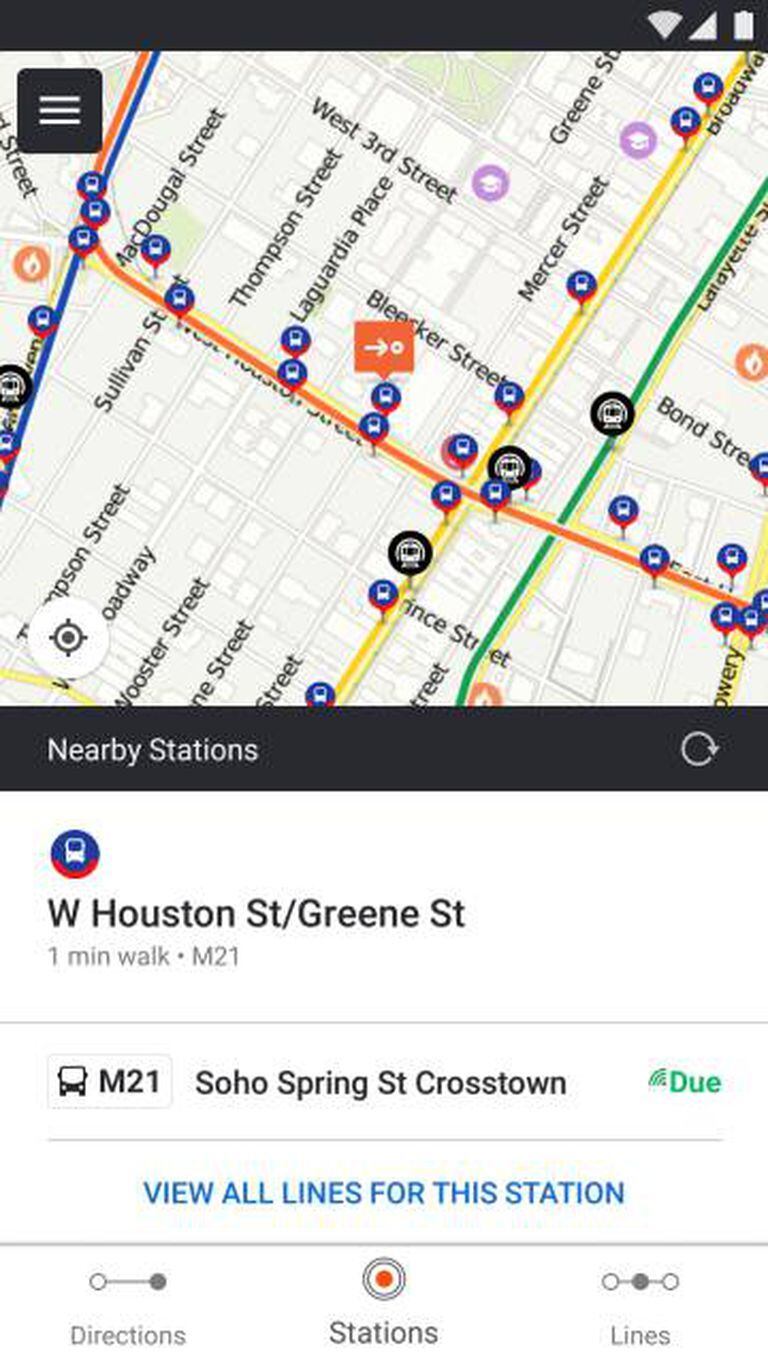View all lines for this station
768x1365 pixels.
point(384,1192)
